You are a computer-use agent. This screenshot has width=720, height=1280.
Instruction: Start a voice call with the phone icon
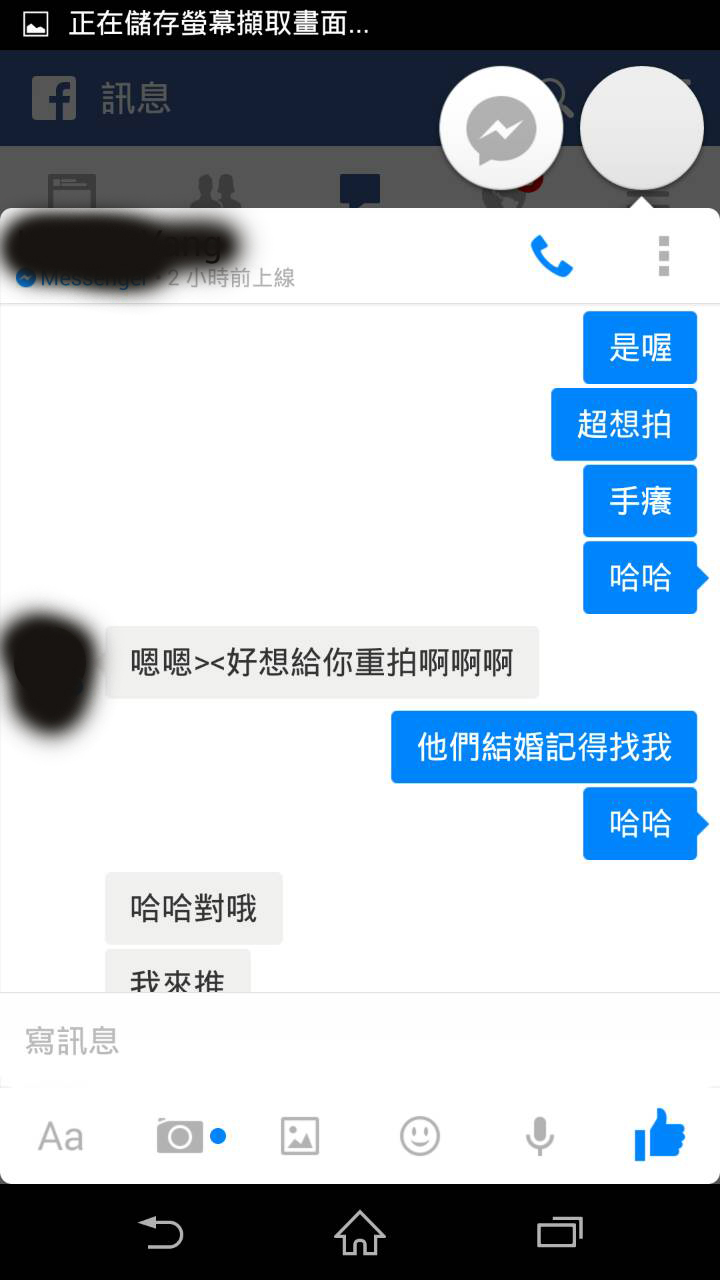click(551, 257)
